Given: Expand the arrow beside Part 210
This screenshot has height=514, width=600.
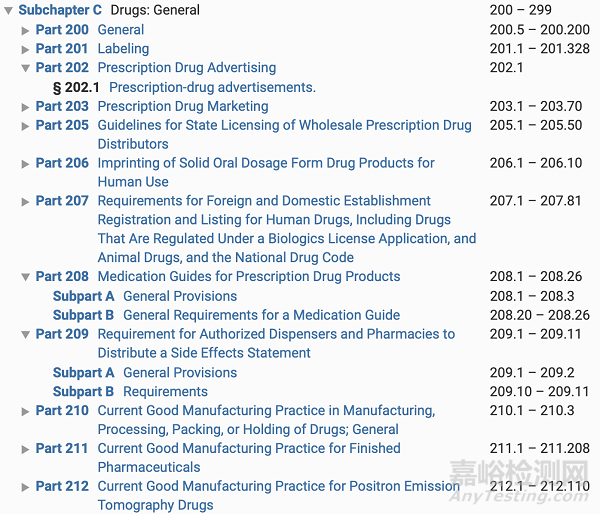Looking at the screenshot, I should [x=26, y=411].
